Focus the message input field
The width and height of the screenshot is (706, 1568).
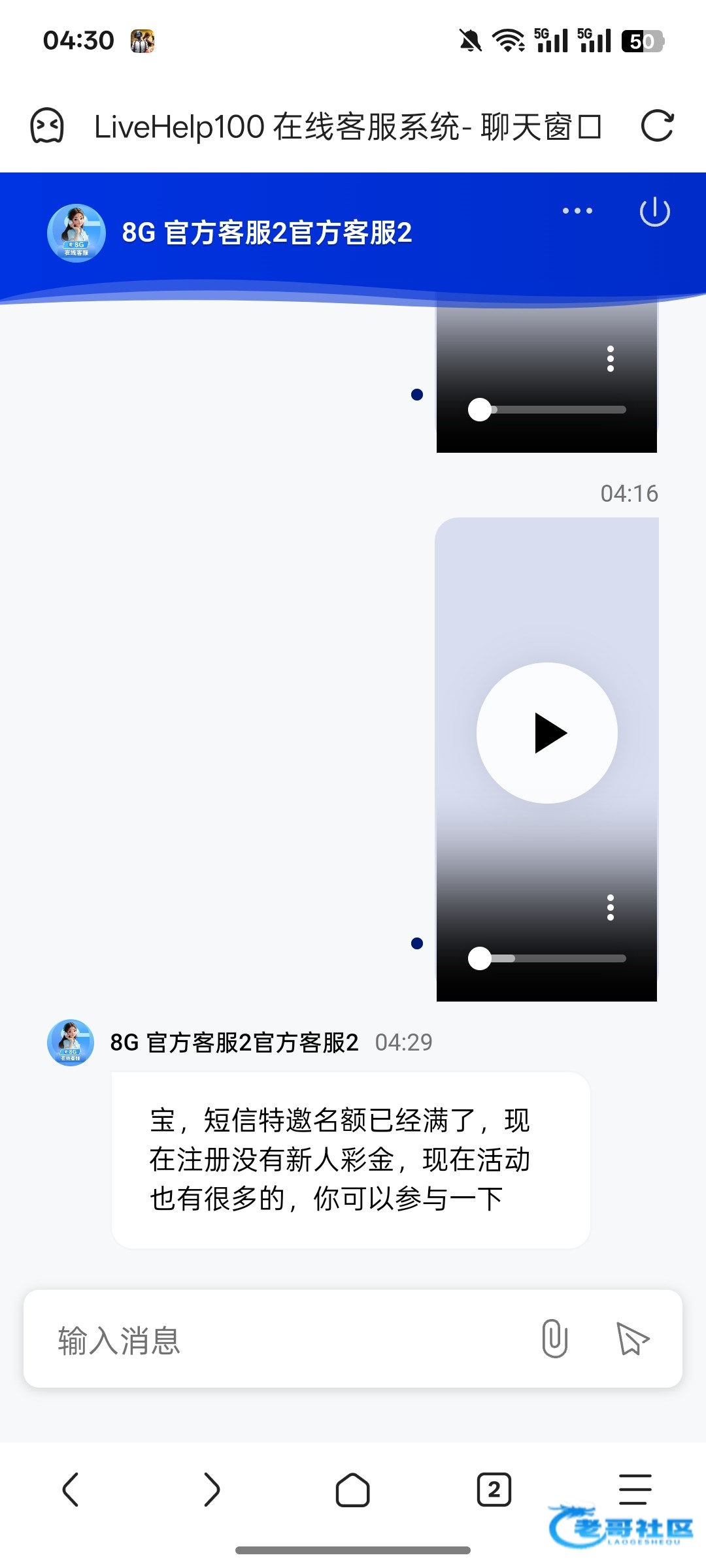coord(288,1341)
